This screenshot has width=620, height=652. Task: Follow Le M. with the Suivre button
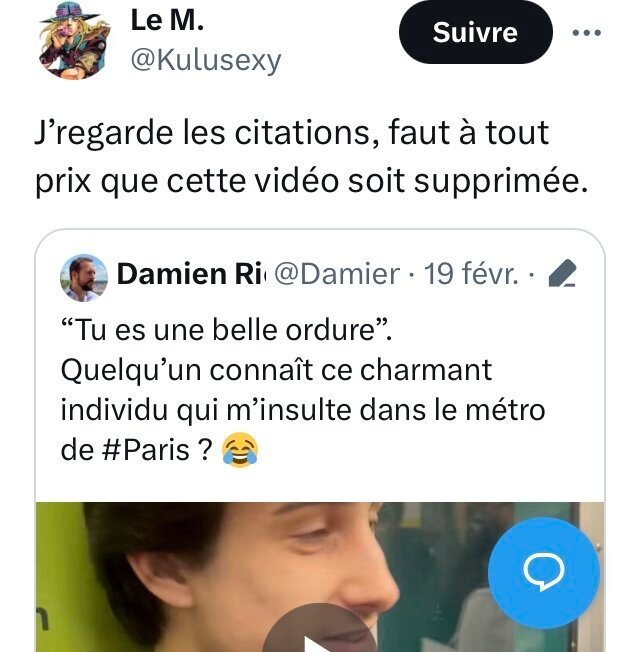[x=475, y=32]
